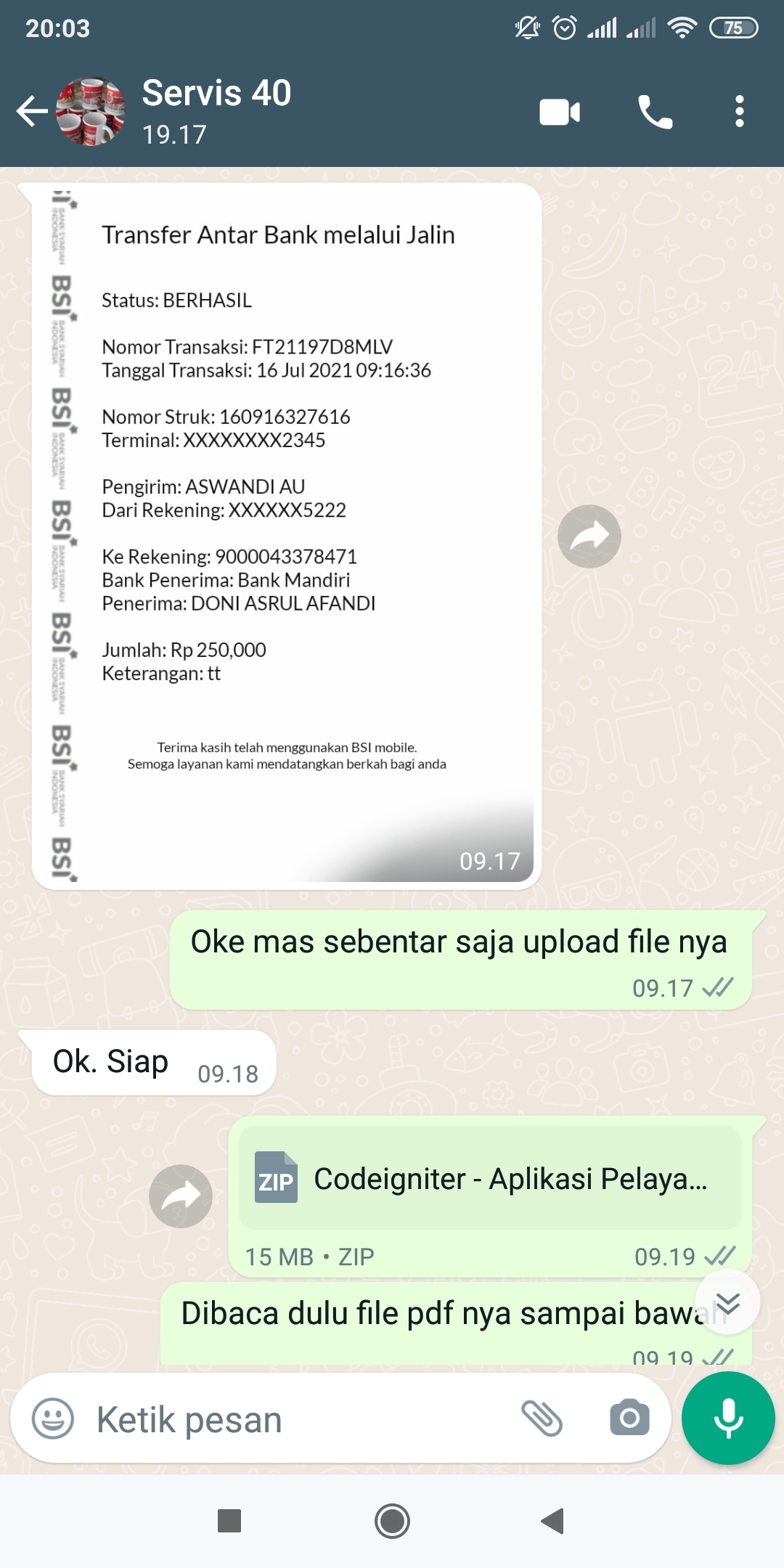This screenshot has width=784, height=1568.
Task: Open the attachment paperclip menu
Action: click(x=542, y=1418)
